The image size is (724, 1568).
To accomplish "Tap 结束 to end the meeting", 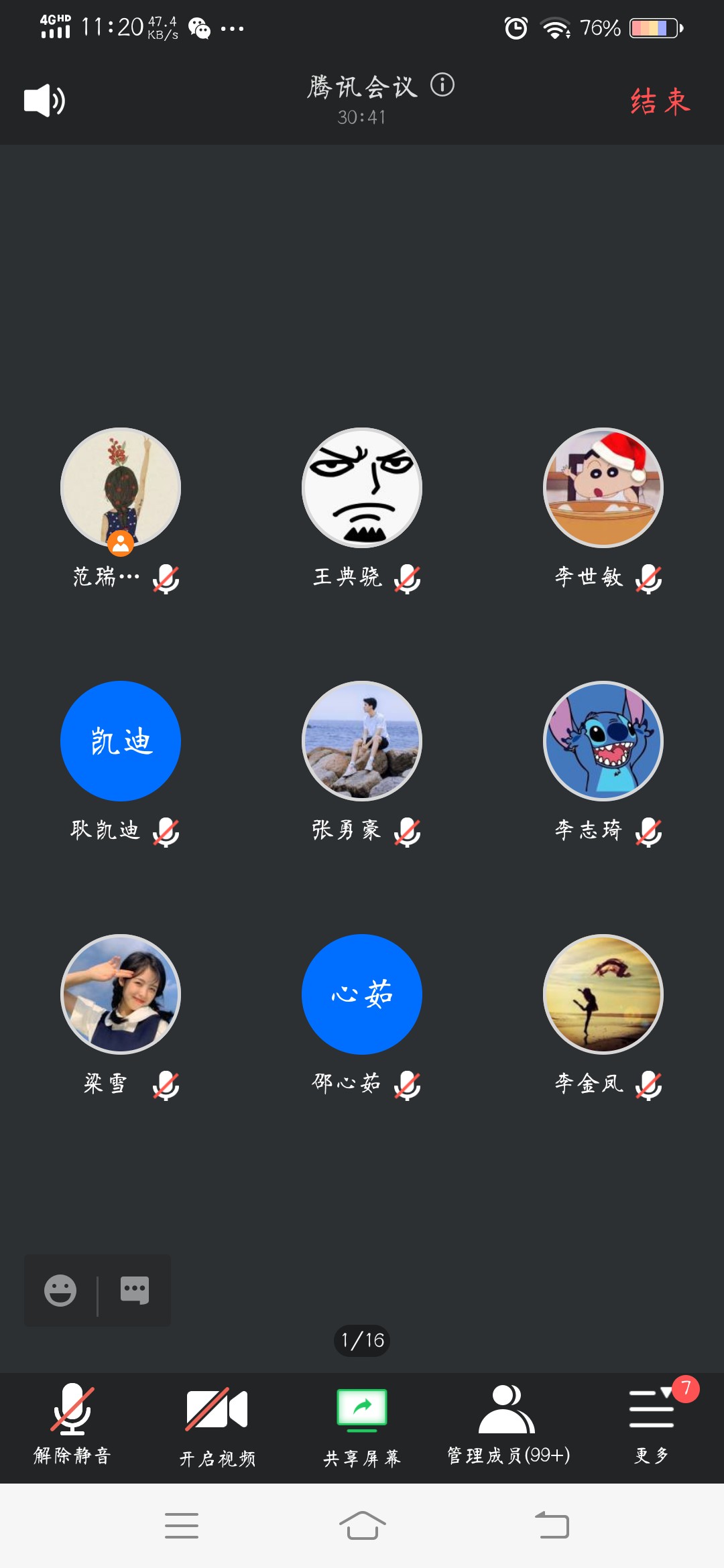I will click(x=660, y=102).
